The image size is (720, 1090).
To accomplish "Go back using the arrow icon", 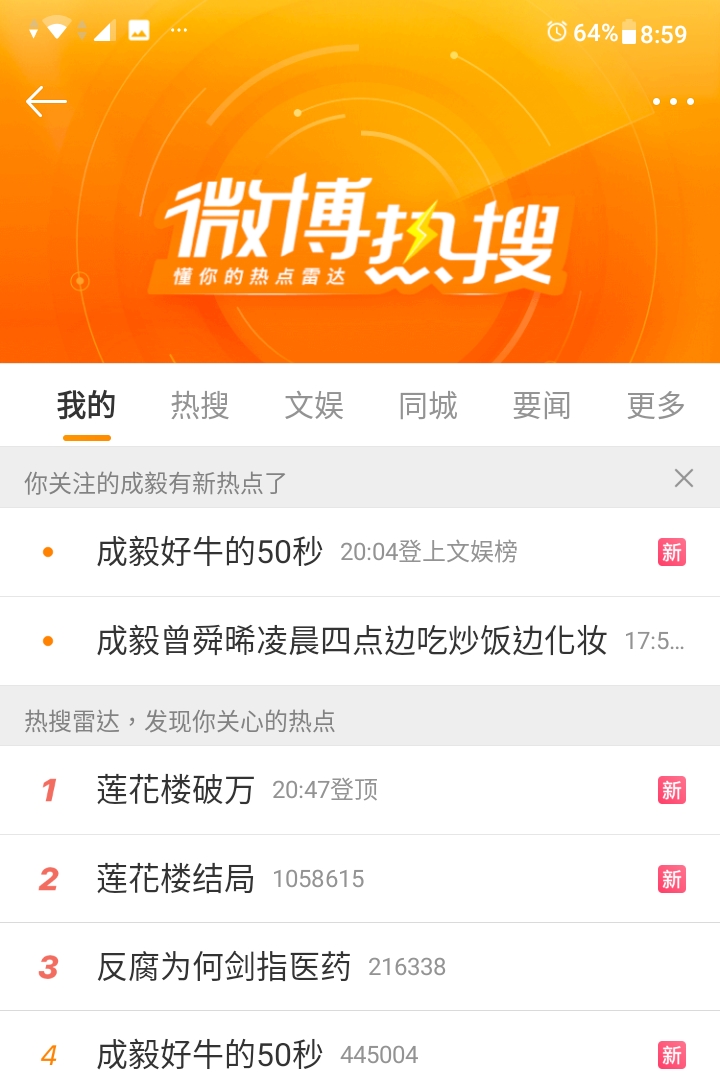I will [x=46, y=101].
